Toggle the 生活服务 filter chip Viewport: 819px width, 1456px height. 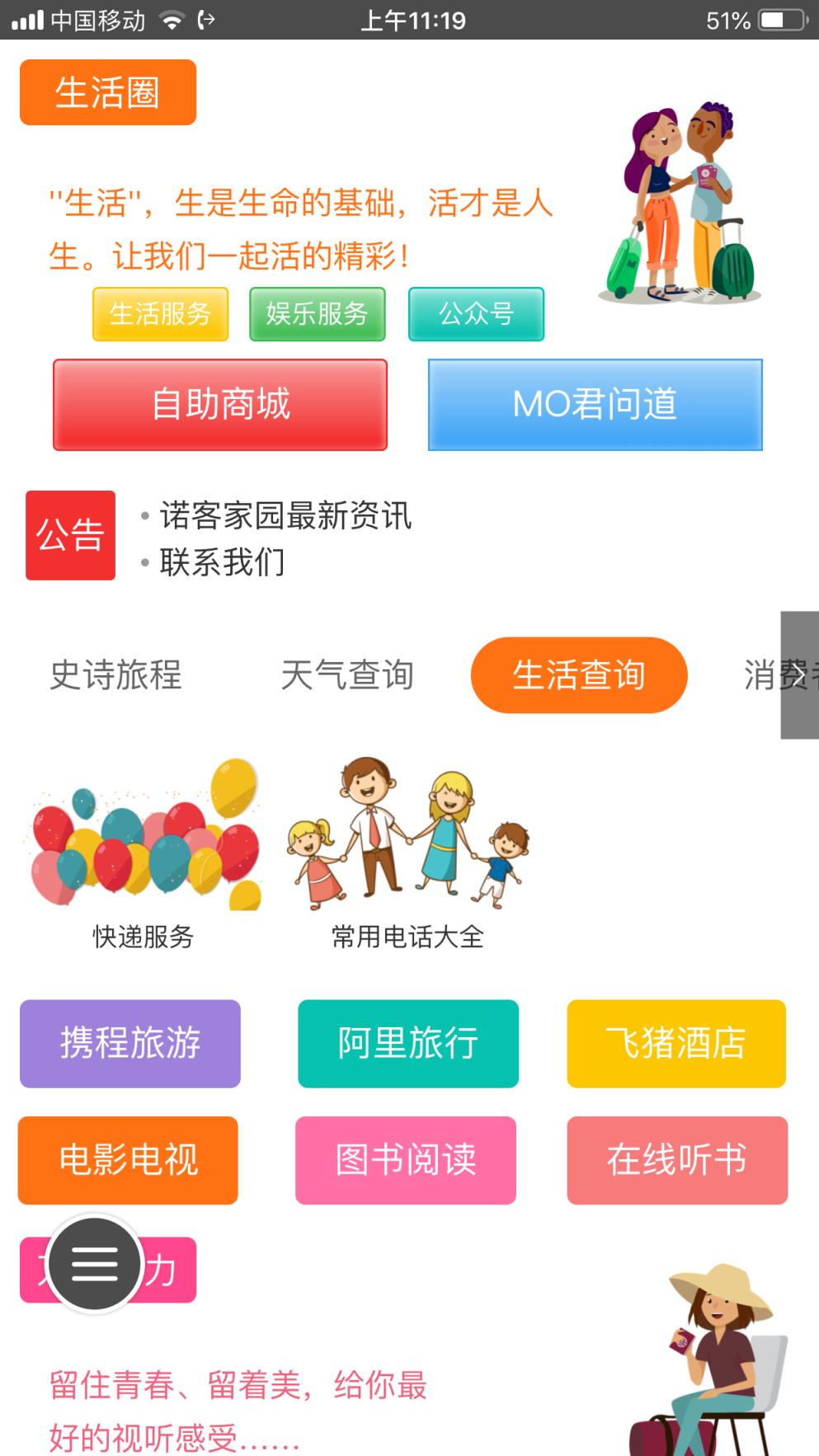pyautogui.click(x=160, y=314)
